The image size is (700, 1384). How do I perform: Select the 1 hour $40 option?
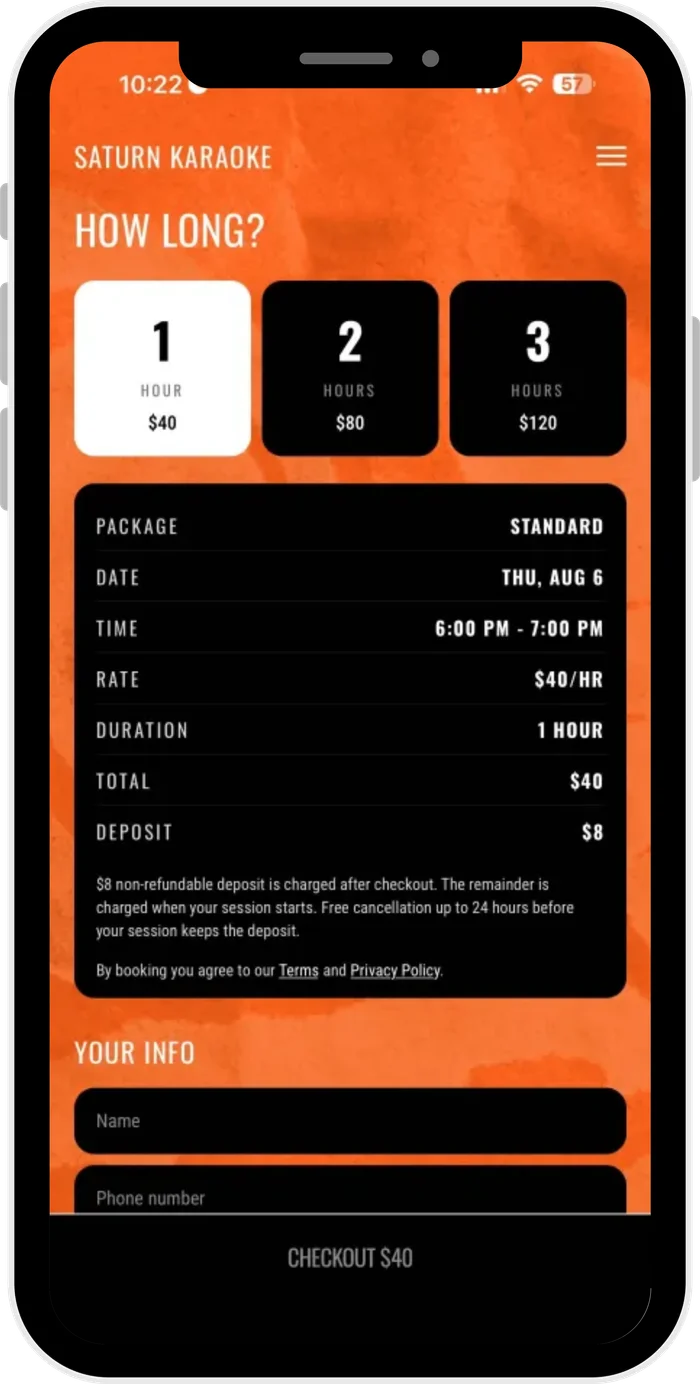click(x=162, y=368)
